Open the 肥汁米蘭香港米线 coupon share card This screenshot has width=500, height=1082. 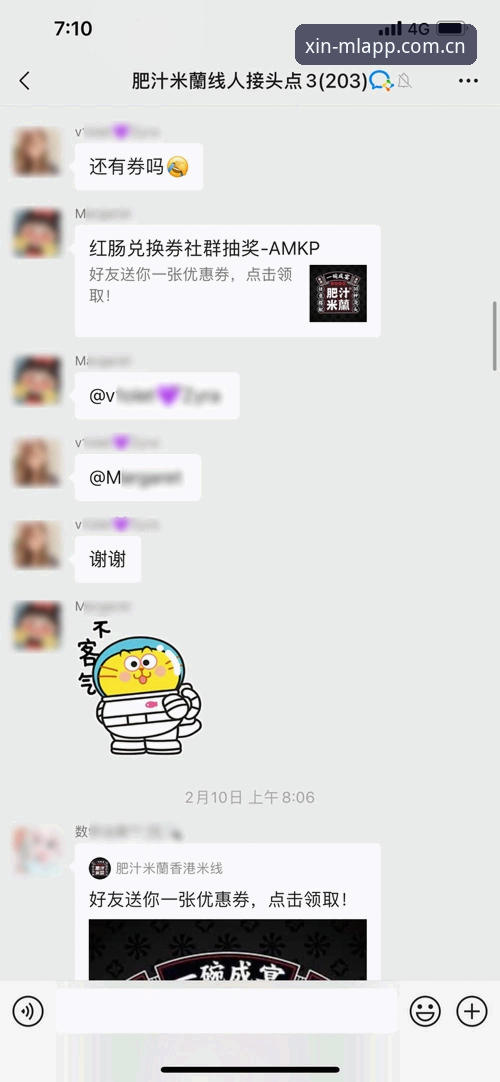point(228,912)
